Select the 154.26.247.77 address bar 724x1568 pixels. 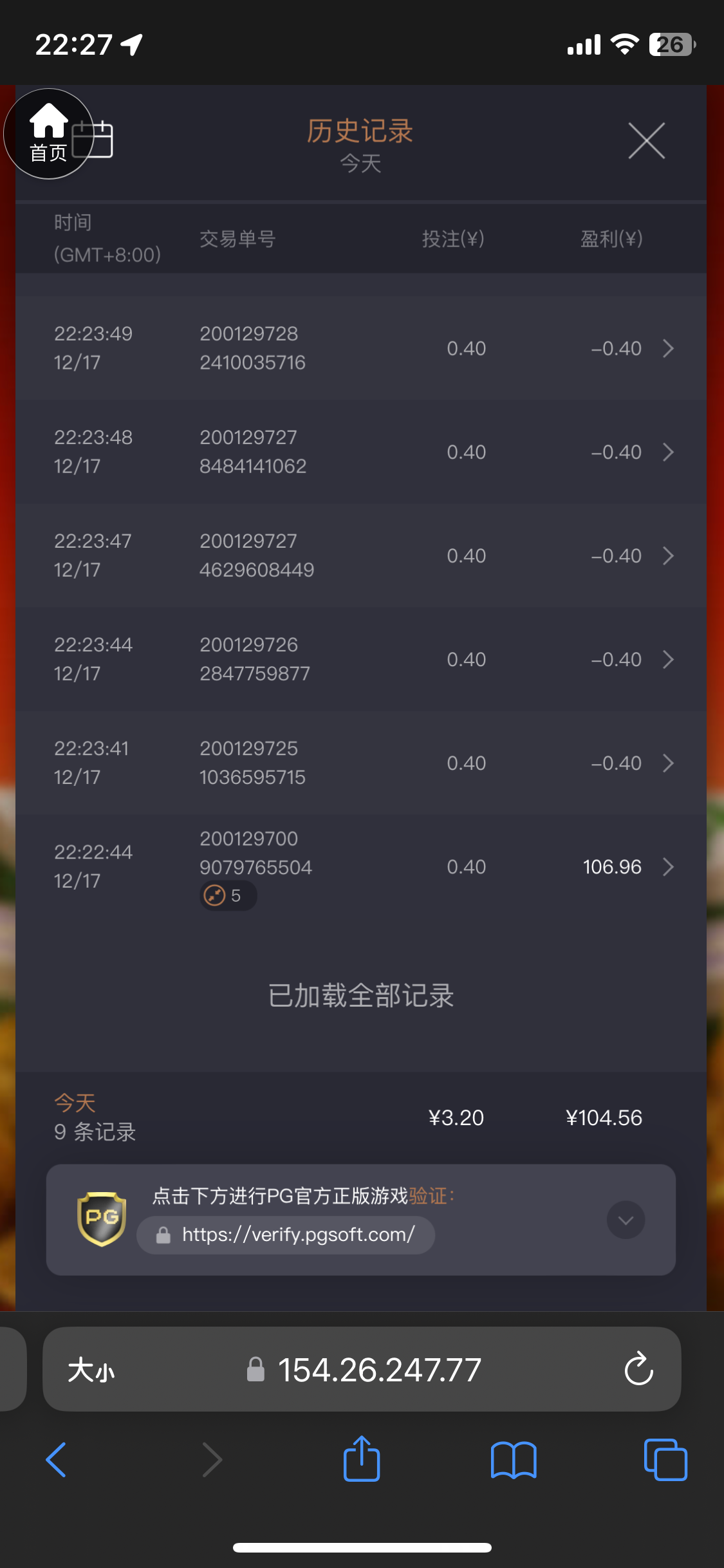point(378,1369)
